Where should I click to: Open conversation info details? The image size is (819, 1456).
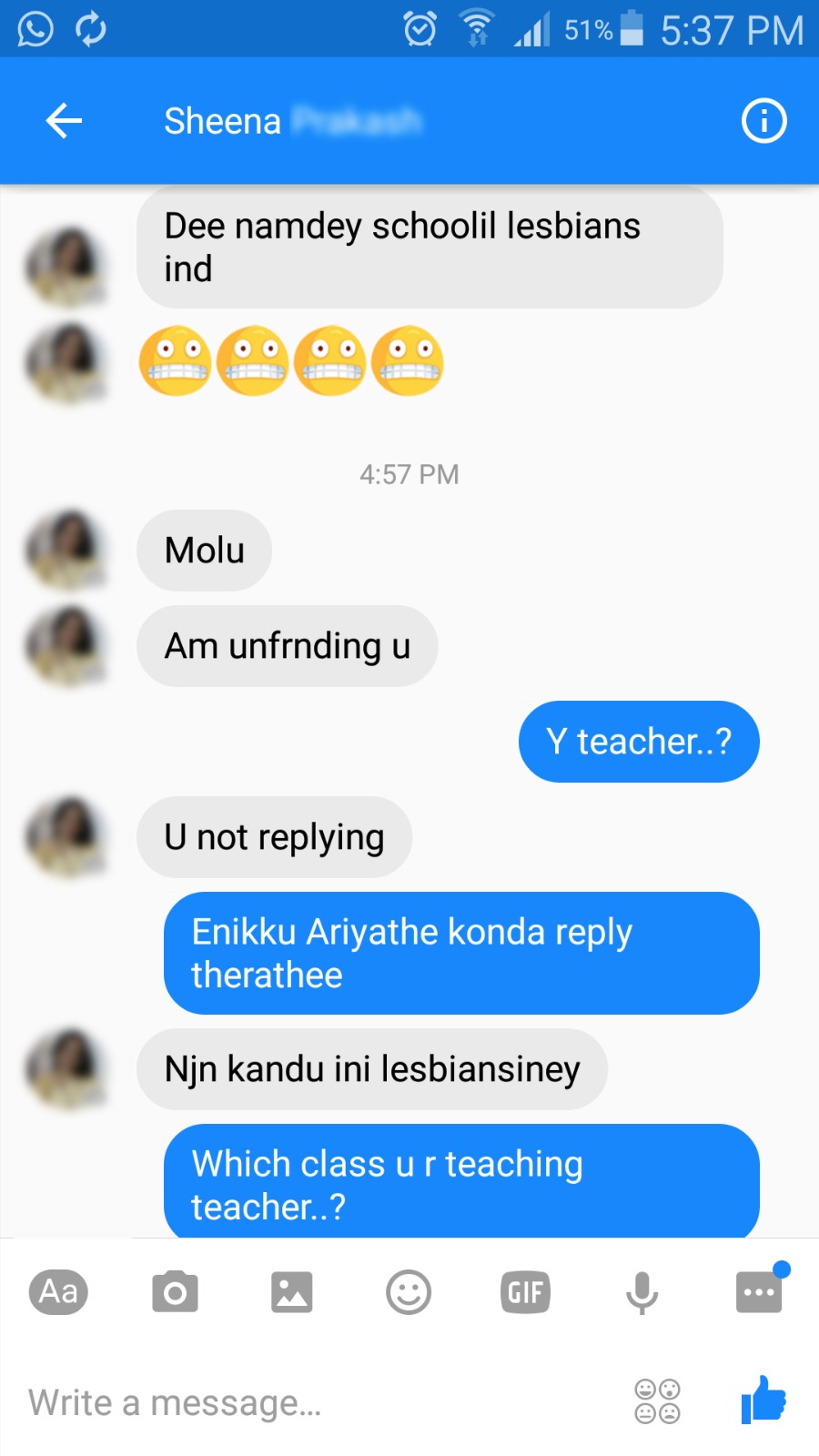coord(763,121)
